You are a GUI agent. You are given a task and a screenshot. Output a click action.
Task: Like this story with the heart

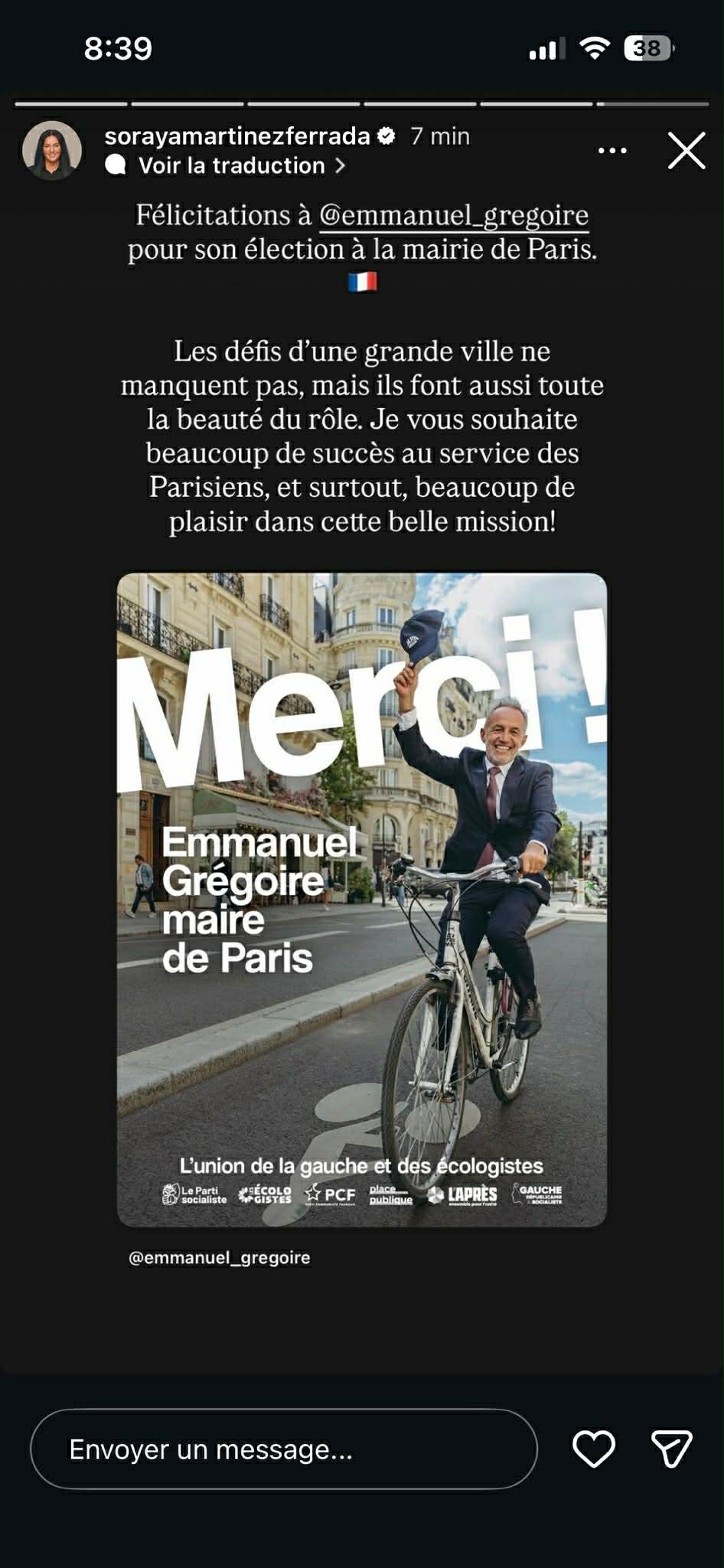click(x=594, y=1449)
